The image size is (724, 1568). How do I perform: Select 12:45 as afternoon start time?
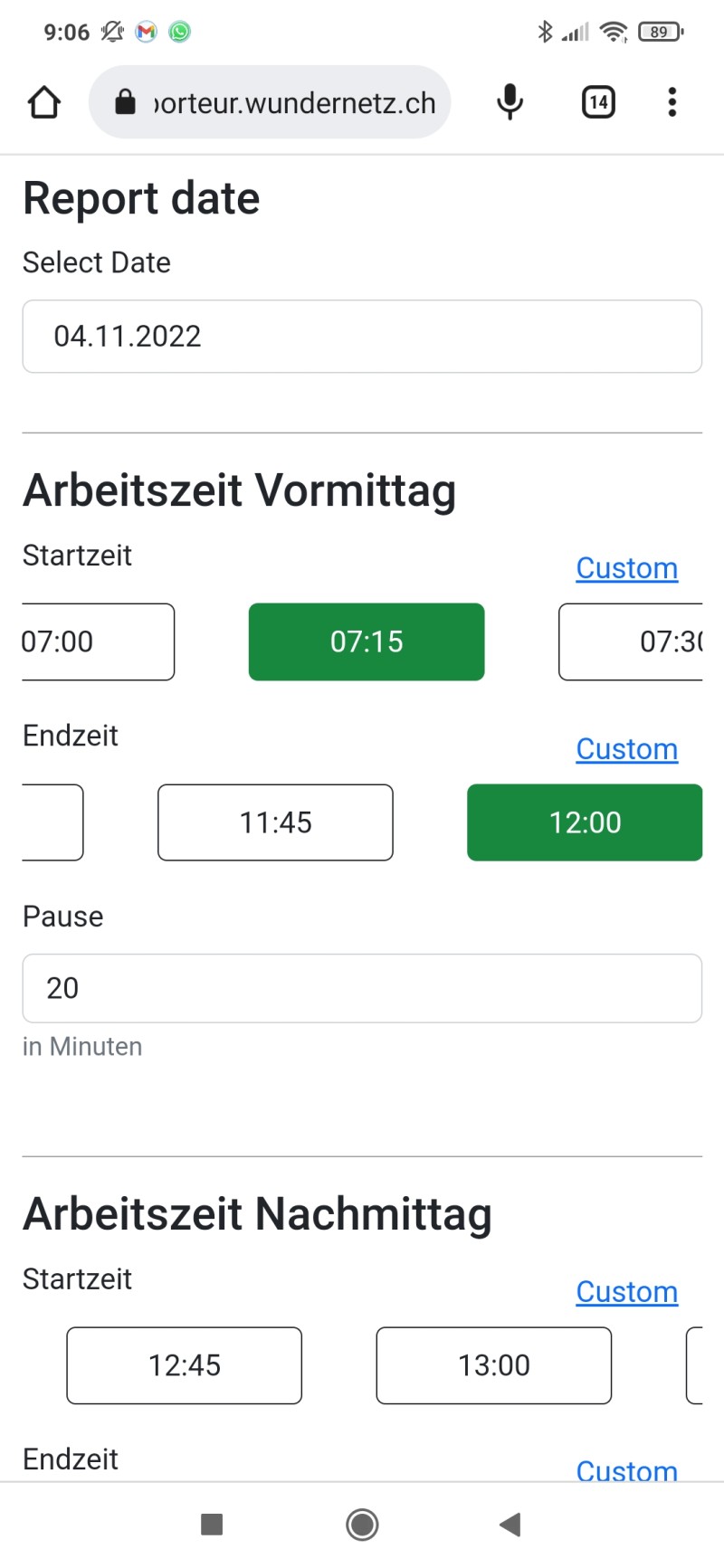pos(184,1365)
